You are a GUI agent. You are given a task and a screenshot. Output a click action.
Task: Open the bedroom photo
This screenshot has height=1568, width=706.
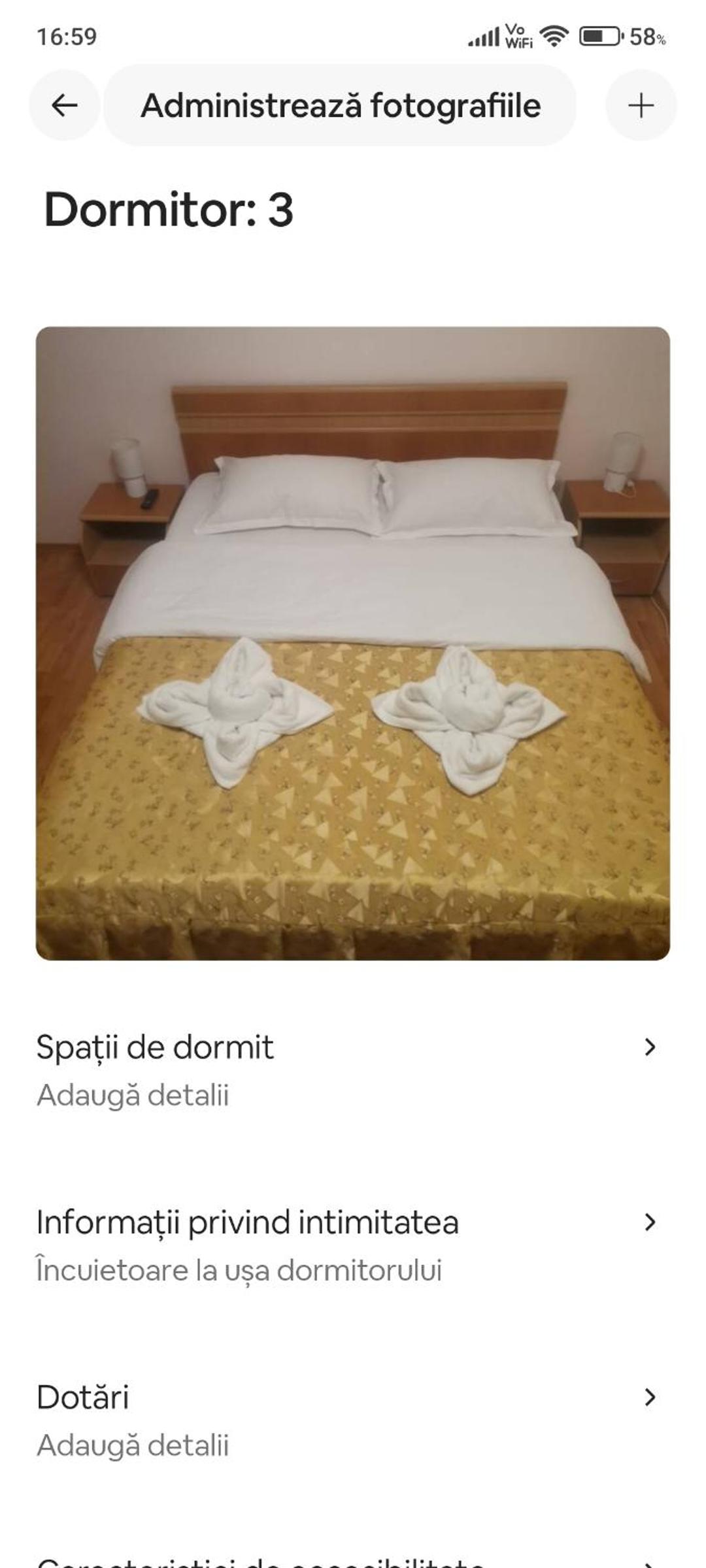coord(353,644)
